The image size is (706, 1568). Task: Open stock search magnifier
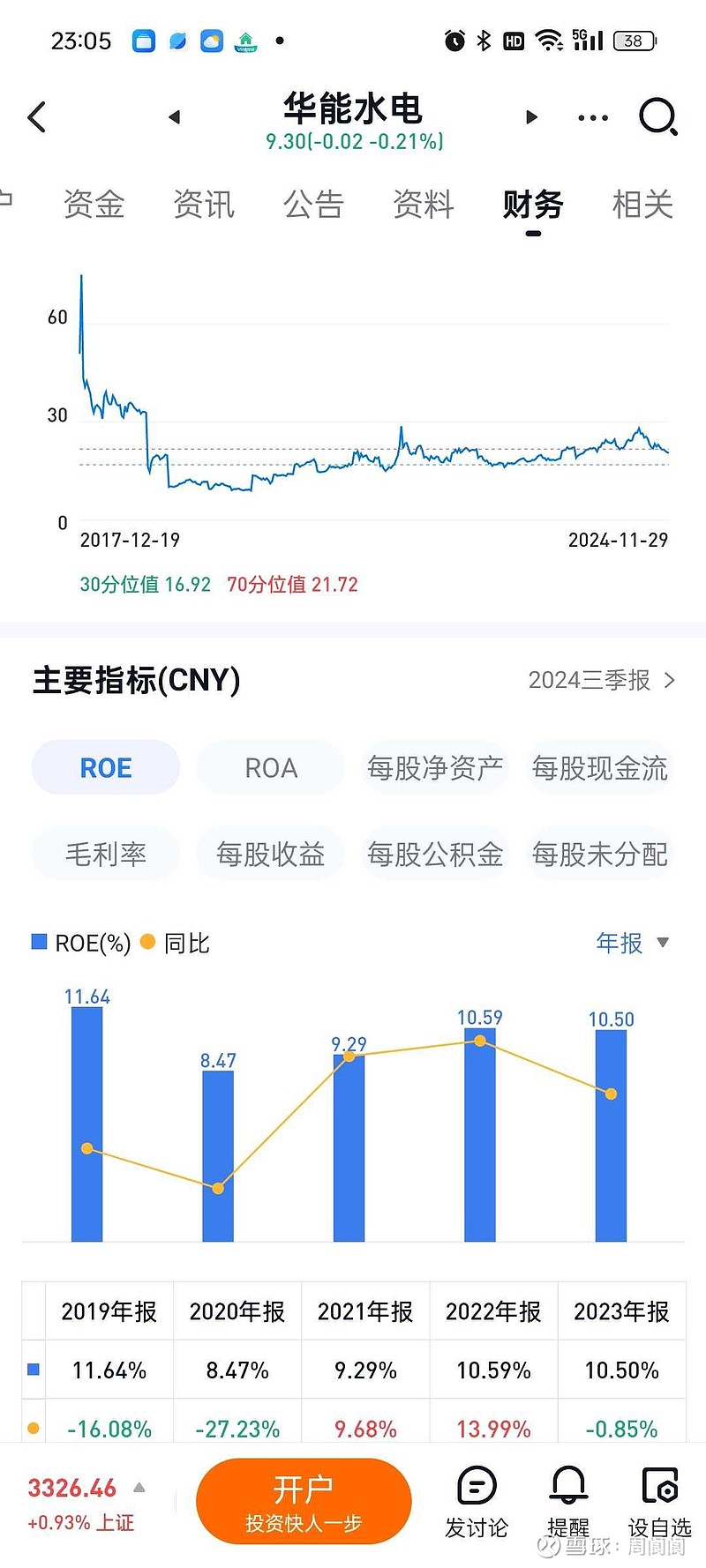click(658, 116)
